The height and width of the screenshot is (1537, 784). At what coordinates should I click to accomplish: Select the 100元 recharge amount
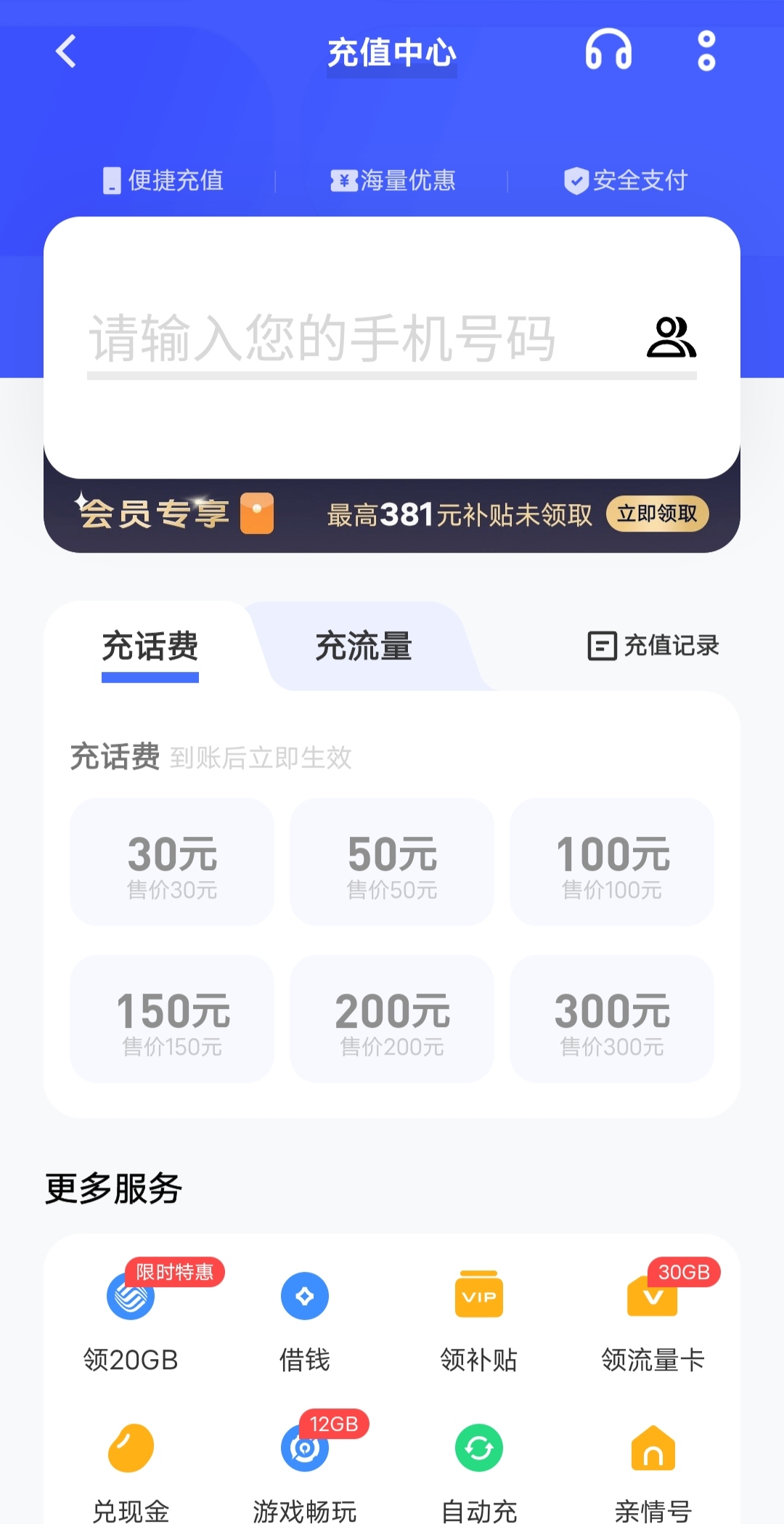pyautogui.click(x=612, y=862)
